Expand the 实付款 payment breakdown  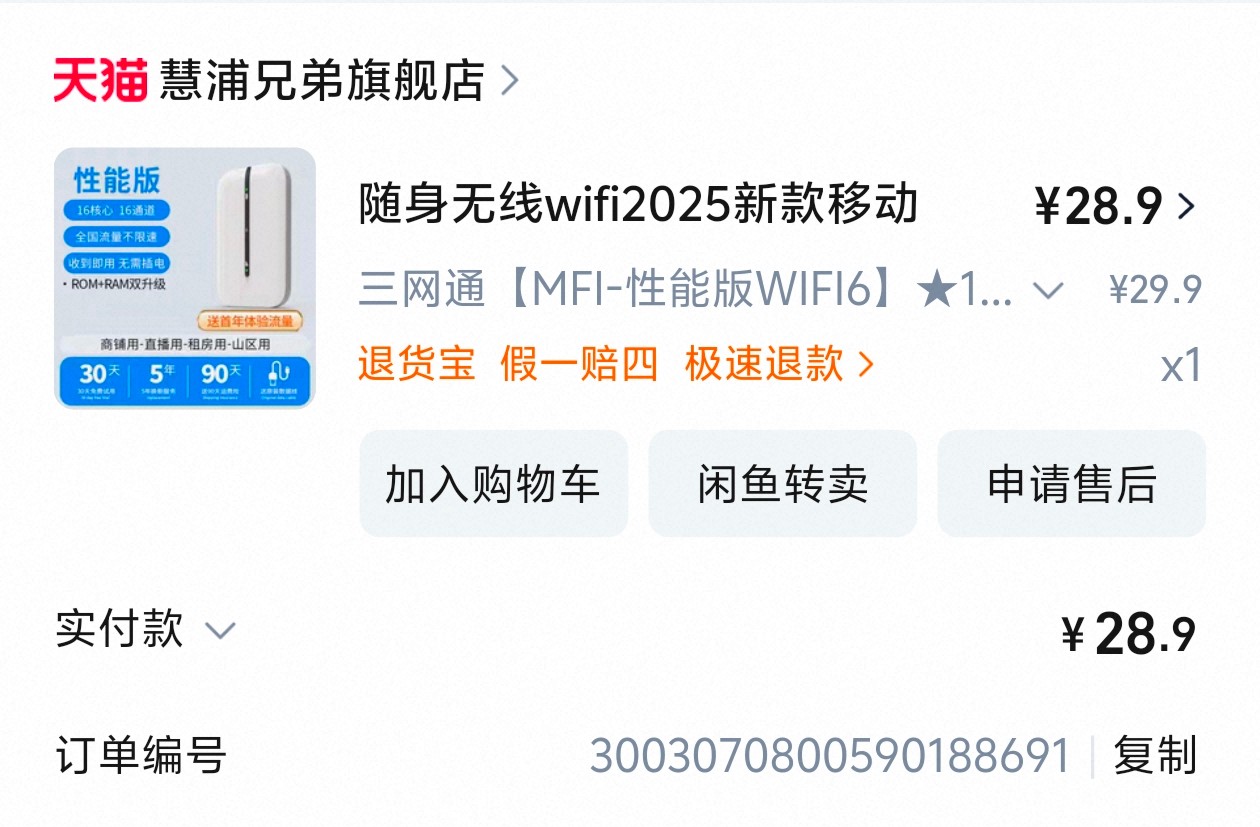219,630
